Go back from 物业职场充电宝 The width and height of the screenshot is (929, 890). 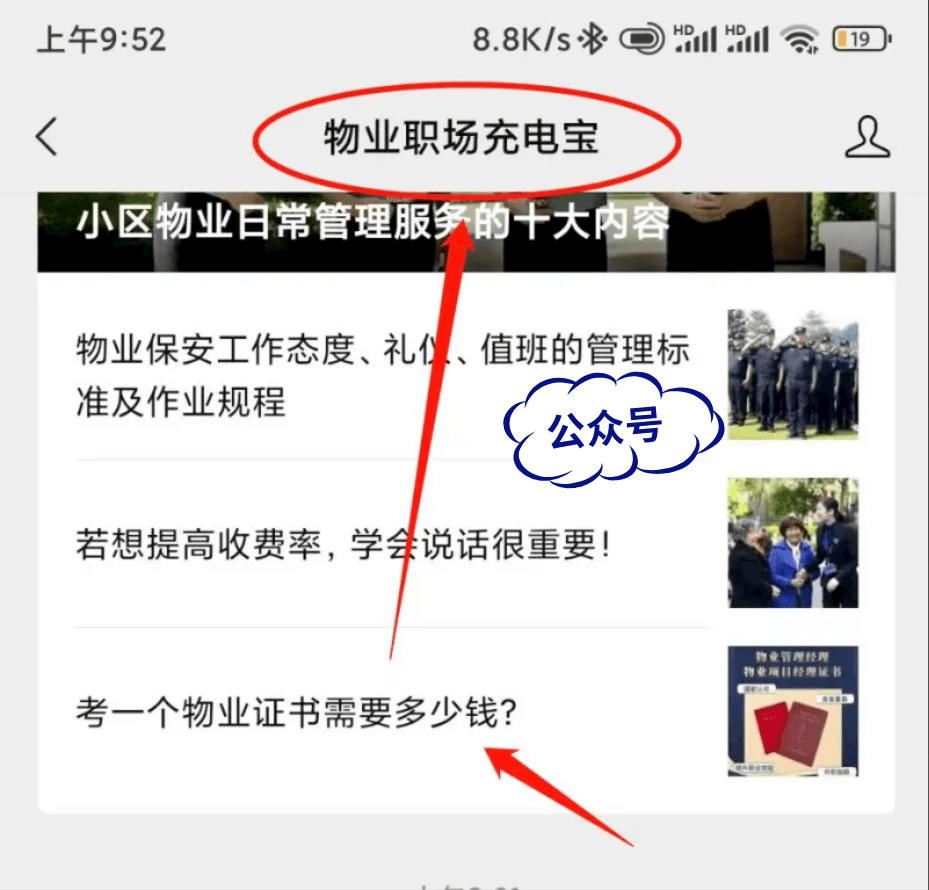coord(47,137)
